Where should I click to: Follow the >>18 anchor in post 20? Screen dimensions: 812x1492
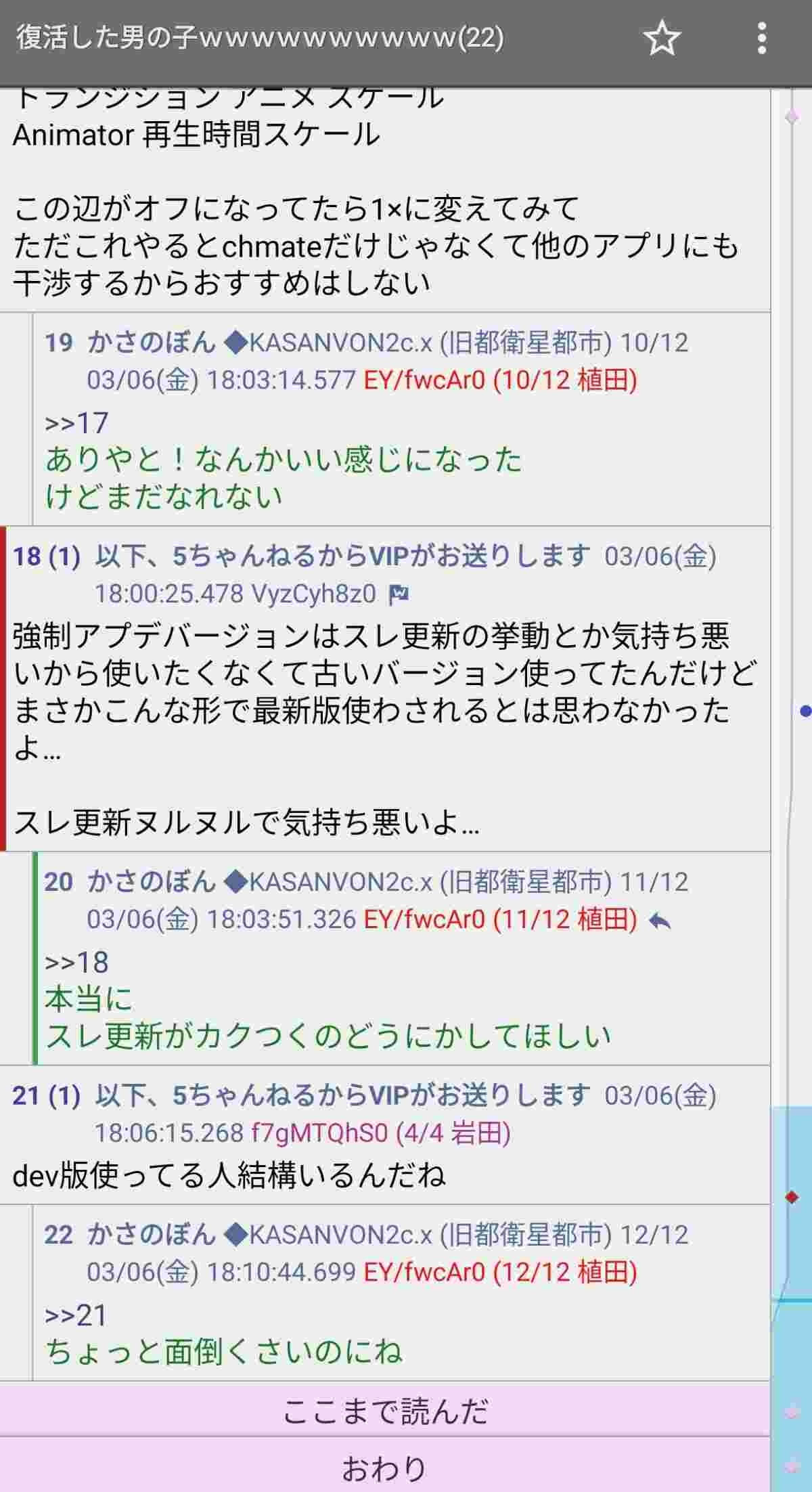(x=76, y=962)
